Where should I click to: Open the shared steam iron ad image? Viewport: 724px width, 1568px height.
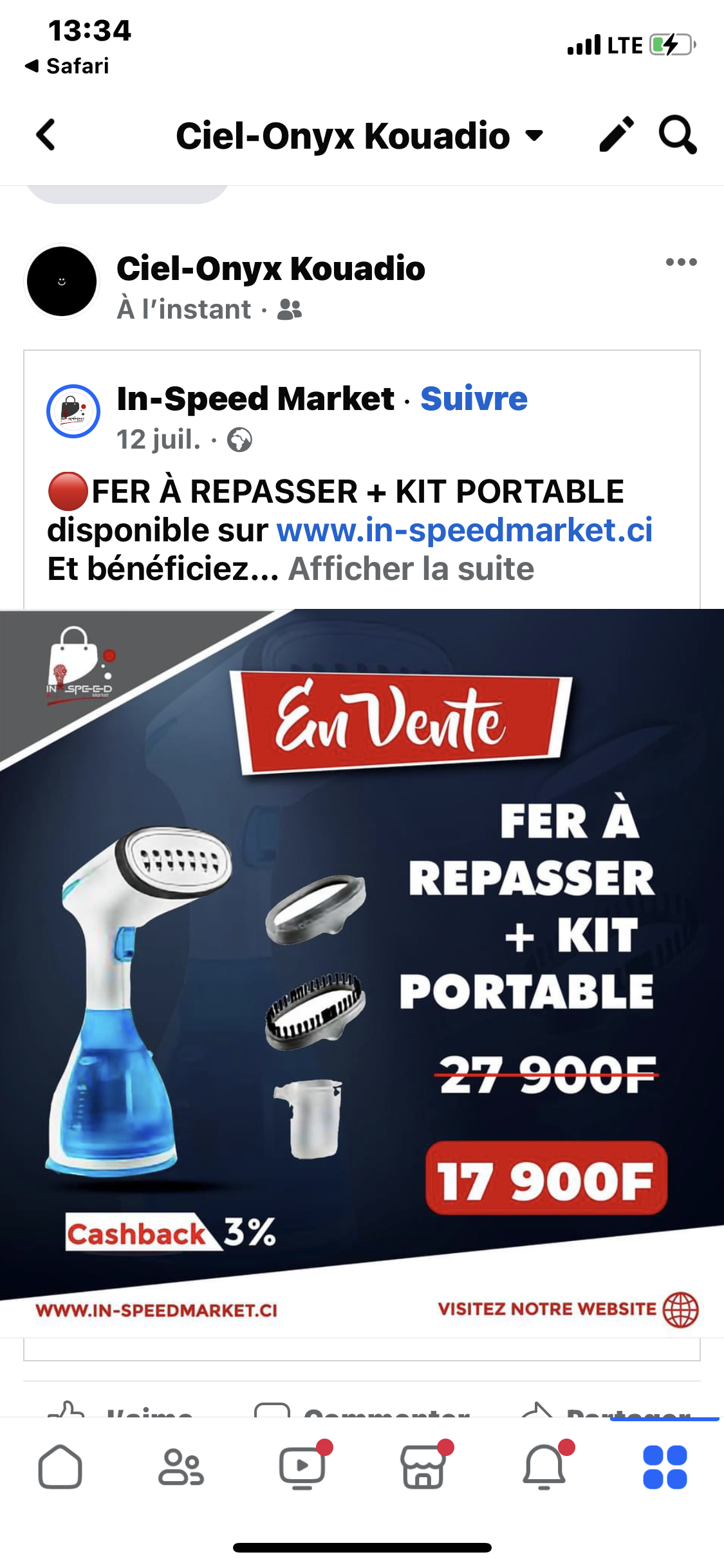pyautogui.click(x=362, y=973)
